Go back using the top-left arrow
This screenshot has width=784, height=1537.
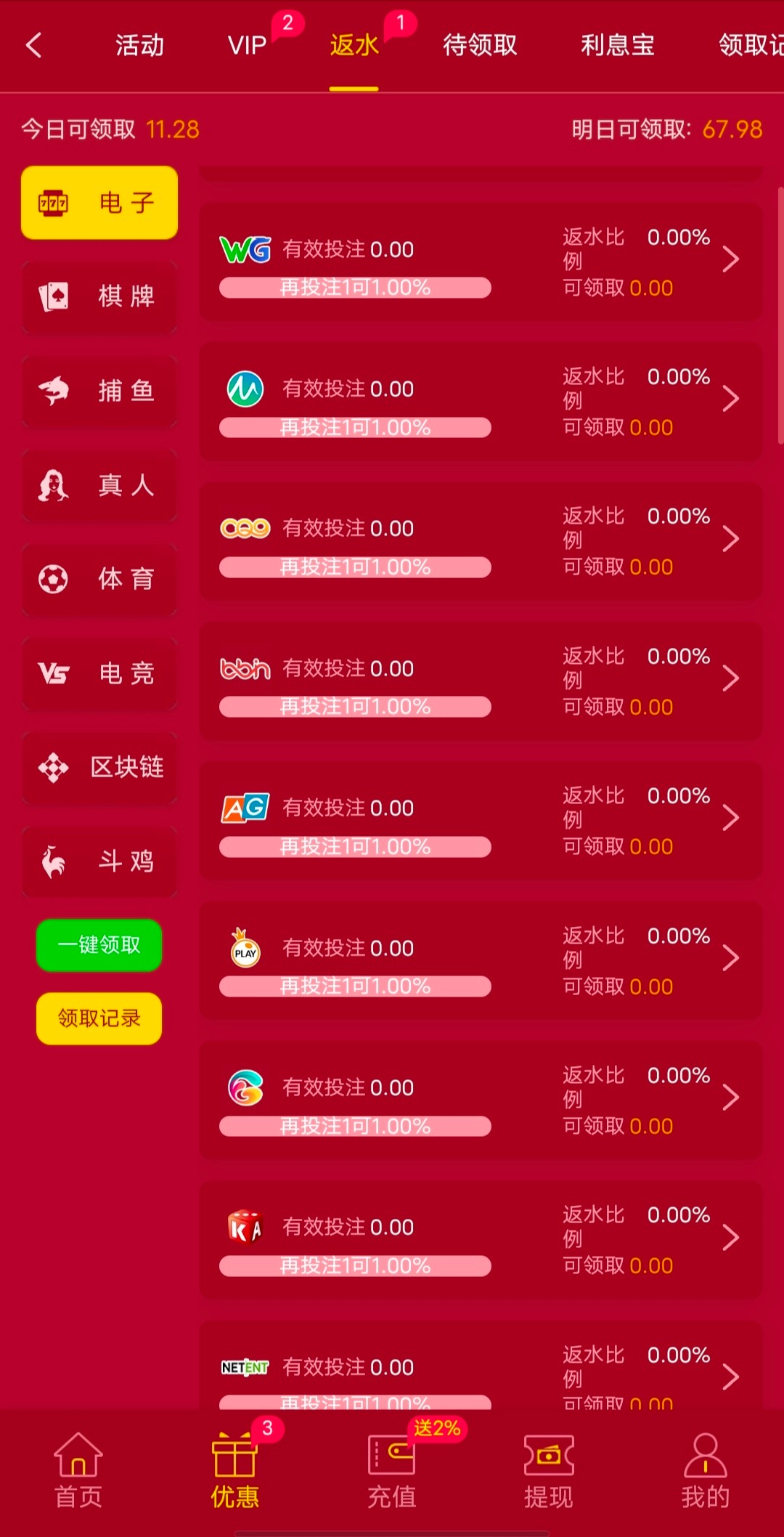click(x=34, y=45)
